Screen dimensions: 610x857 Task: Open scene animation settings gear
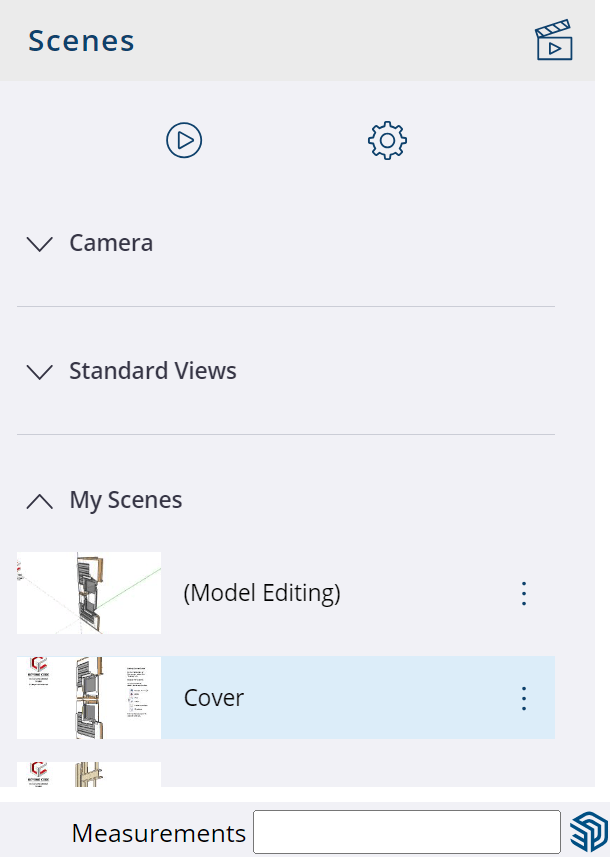click(x=387, y=141)
